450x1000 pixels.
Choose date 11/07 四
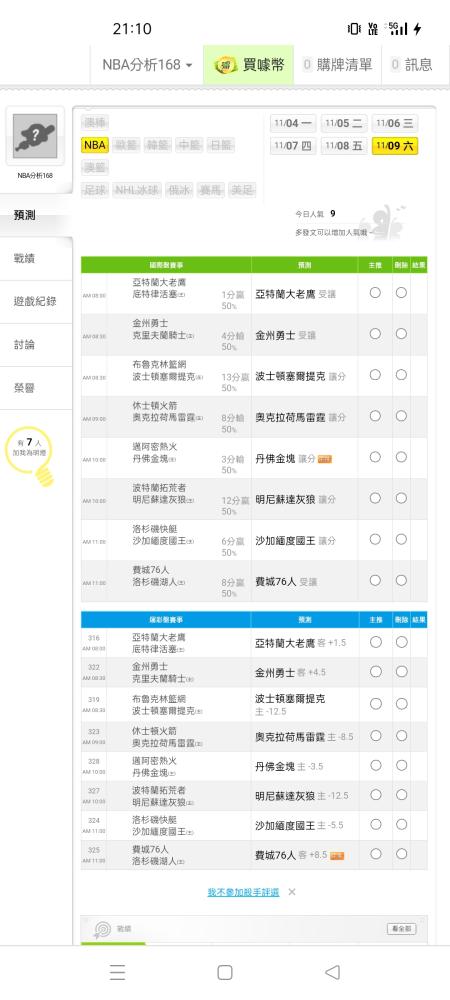(x=292, y=146)
